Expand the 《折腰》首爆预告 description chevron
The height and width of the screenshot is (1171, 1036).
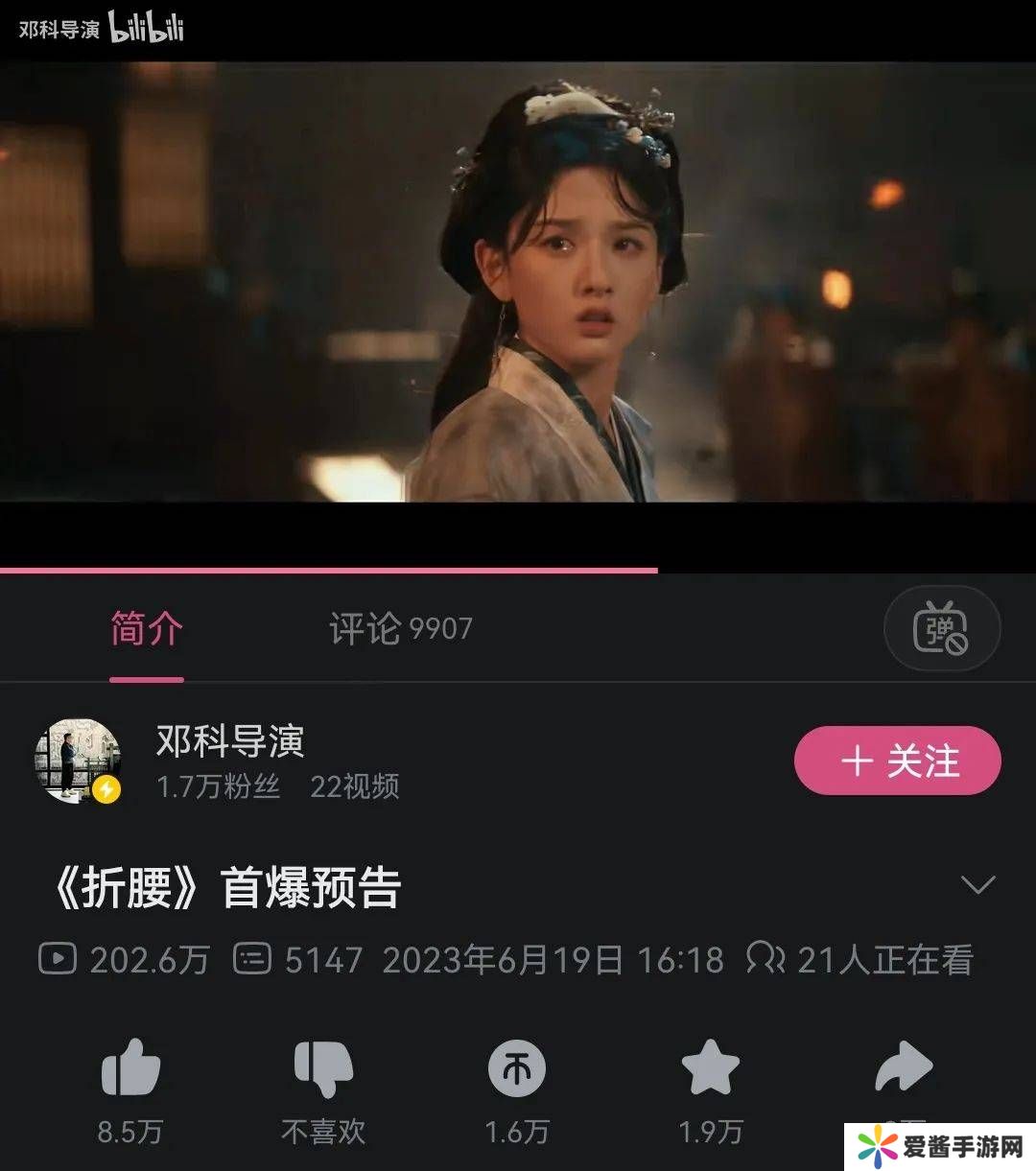977,884
